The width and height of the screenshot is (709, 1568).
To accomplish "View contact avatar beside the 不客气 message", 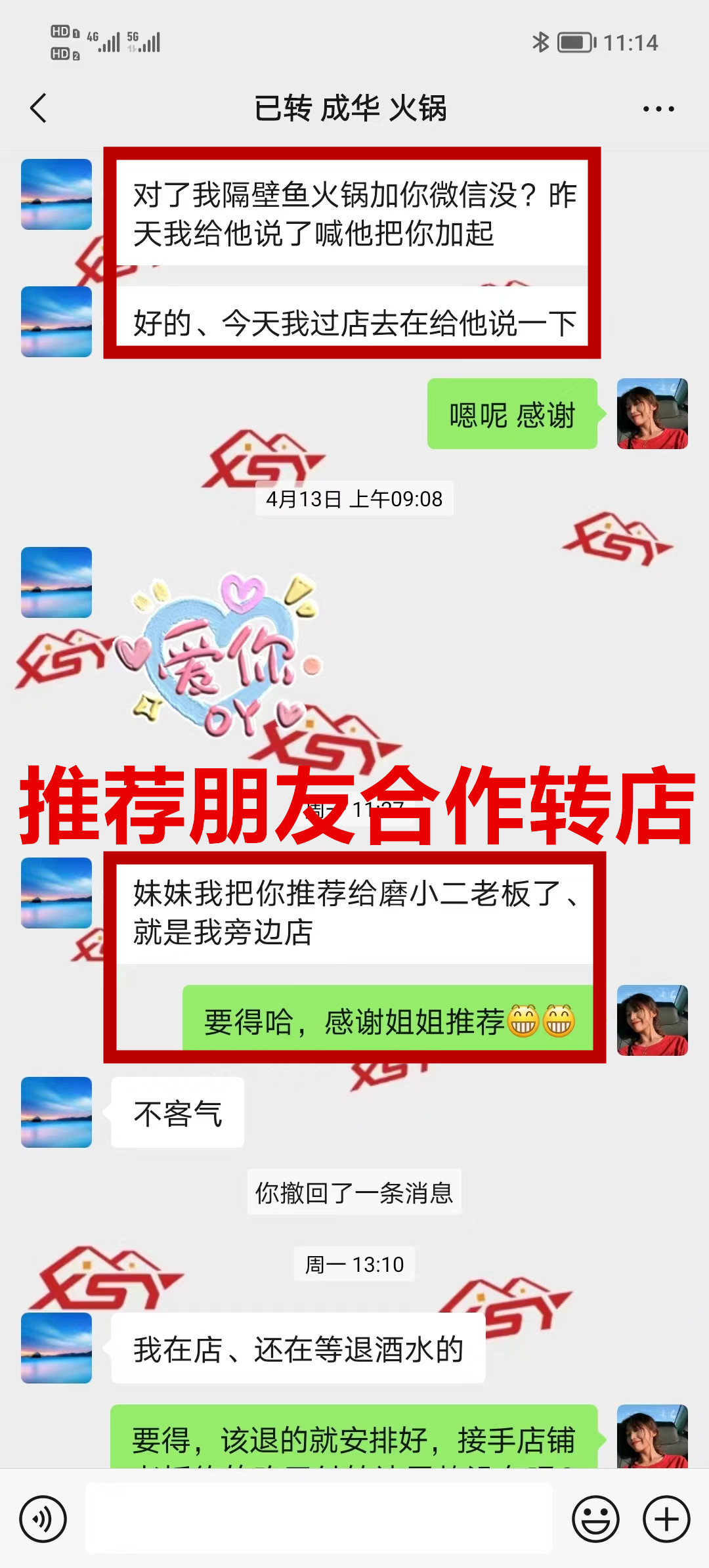I will click(x=56, y=1112).
